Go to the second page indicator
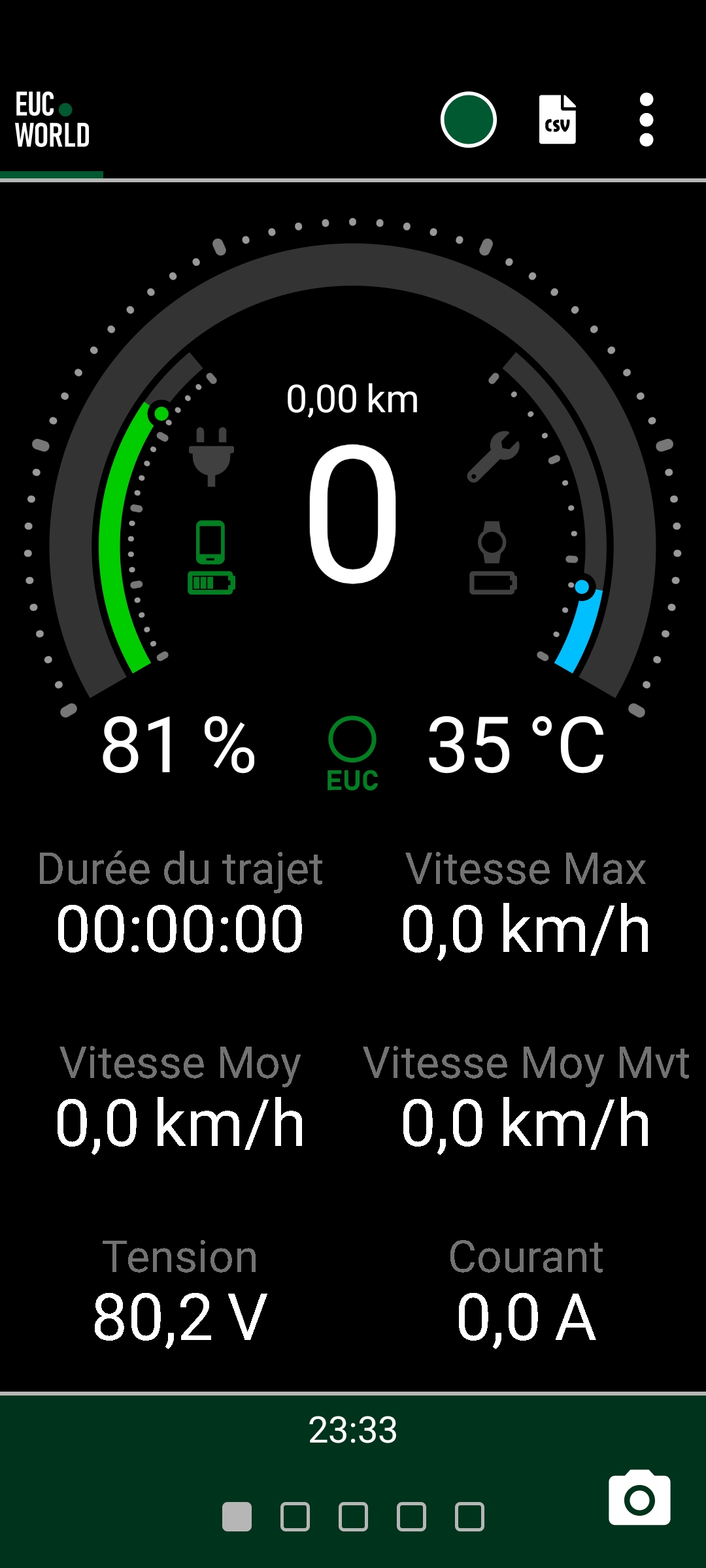Viewport: 706px width, 1568px height. [x=295, y=1516]
